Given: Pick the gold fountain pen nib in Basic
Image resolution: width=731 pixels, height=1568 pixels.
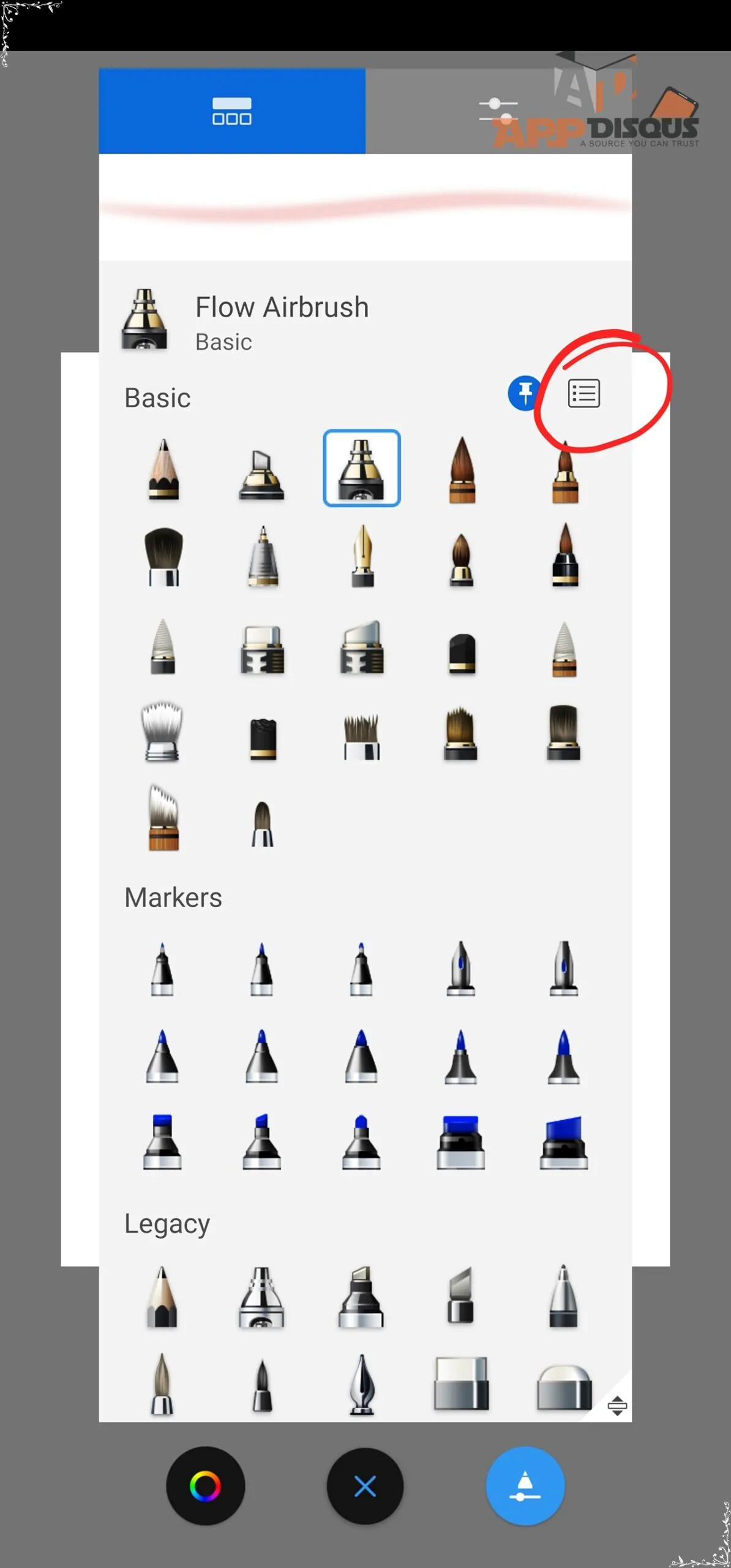Looking at the screenshot, I should click(362, 556).
